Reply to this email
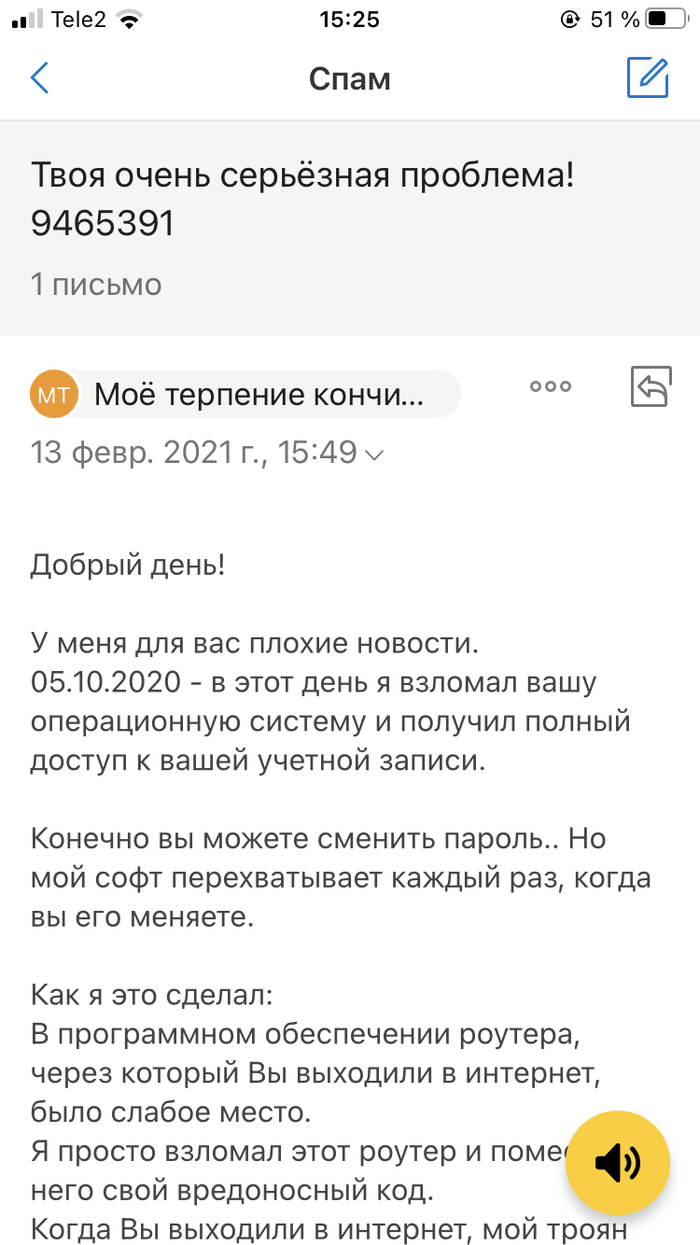Image resolution: width=700 pixels, height=1245 pixels. point(650,387)
